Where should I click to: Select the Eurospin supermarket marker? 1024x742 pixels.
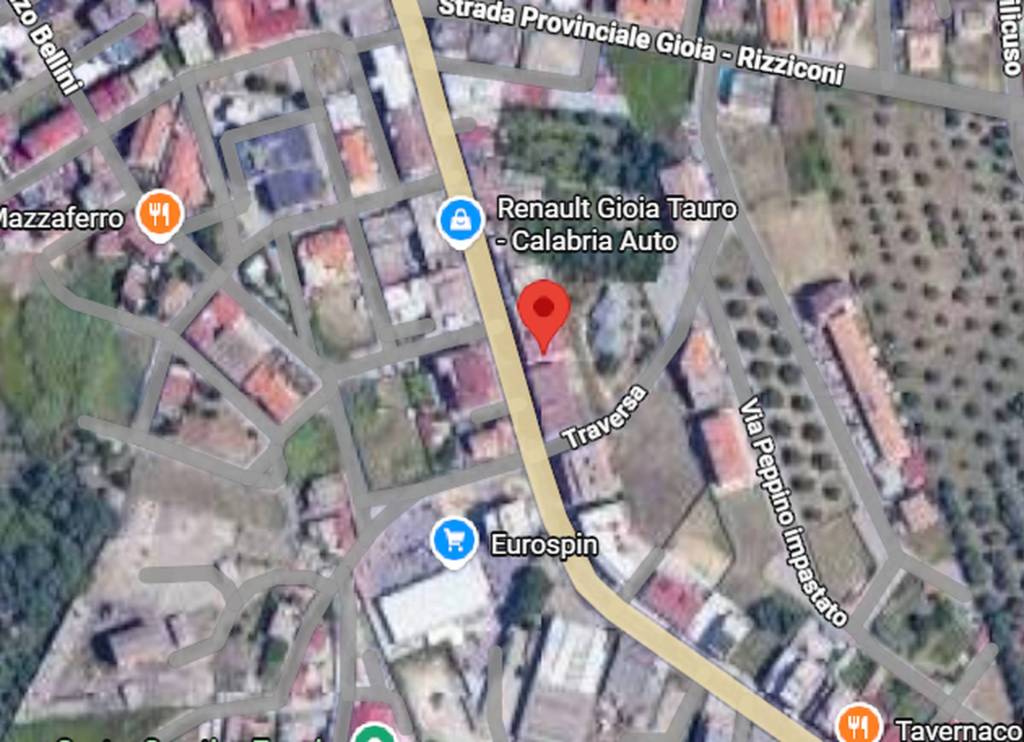click(454, 541)
